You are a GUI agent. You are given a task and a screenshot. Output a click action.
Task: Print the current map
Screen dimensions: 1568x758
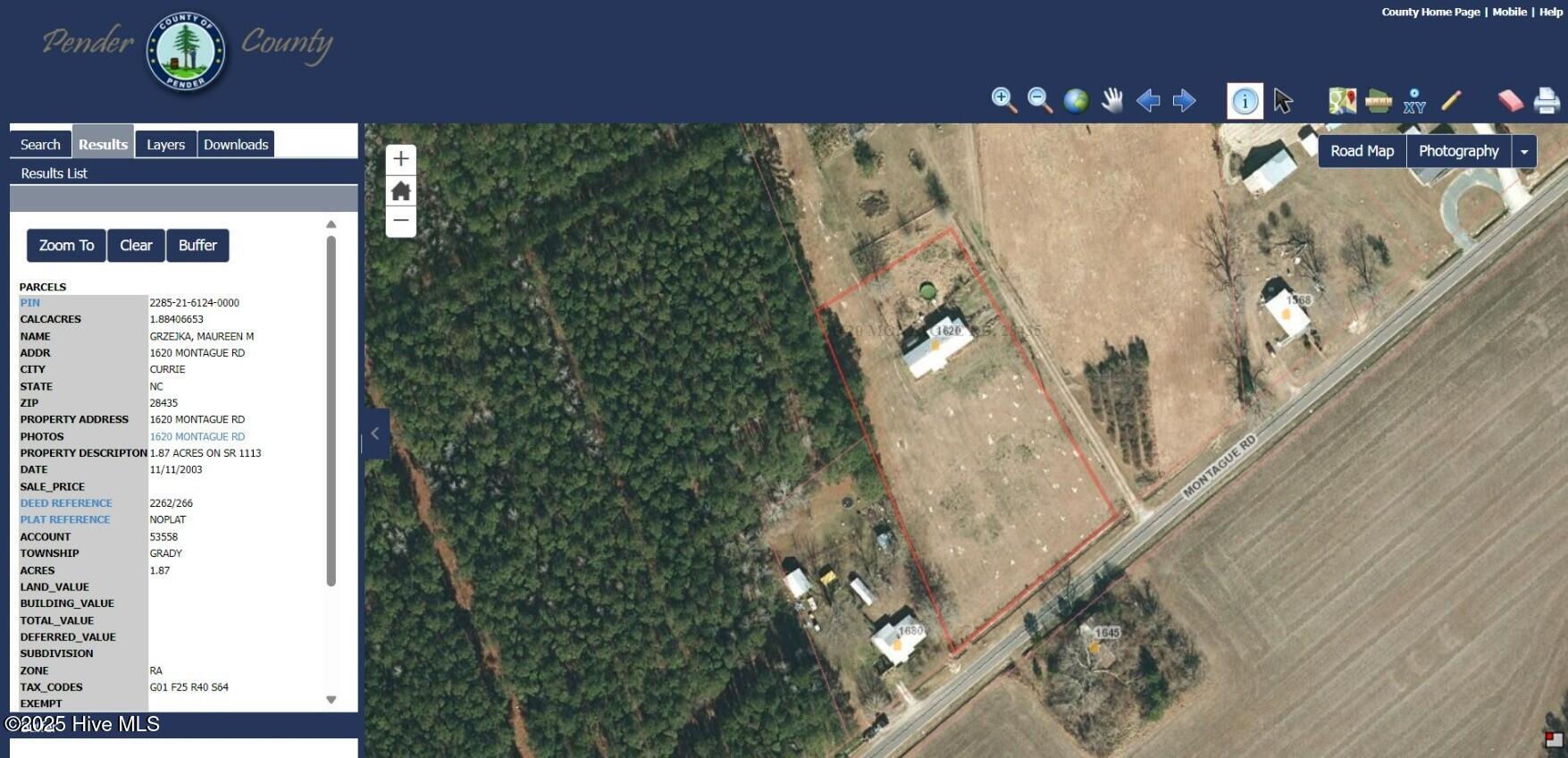(1547, 100)
